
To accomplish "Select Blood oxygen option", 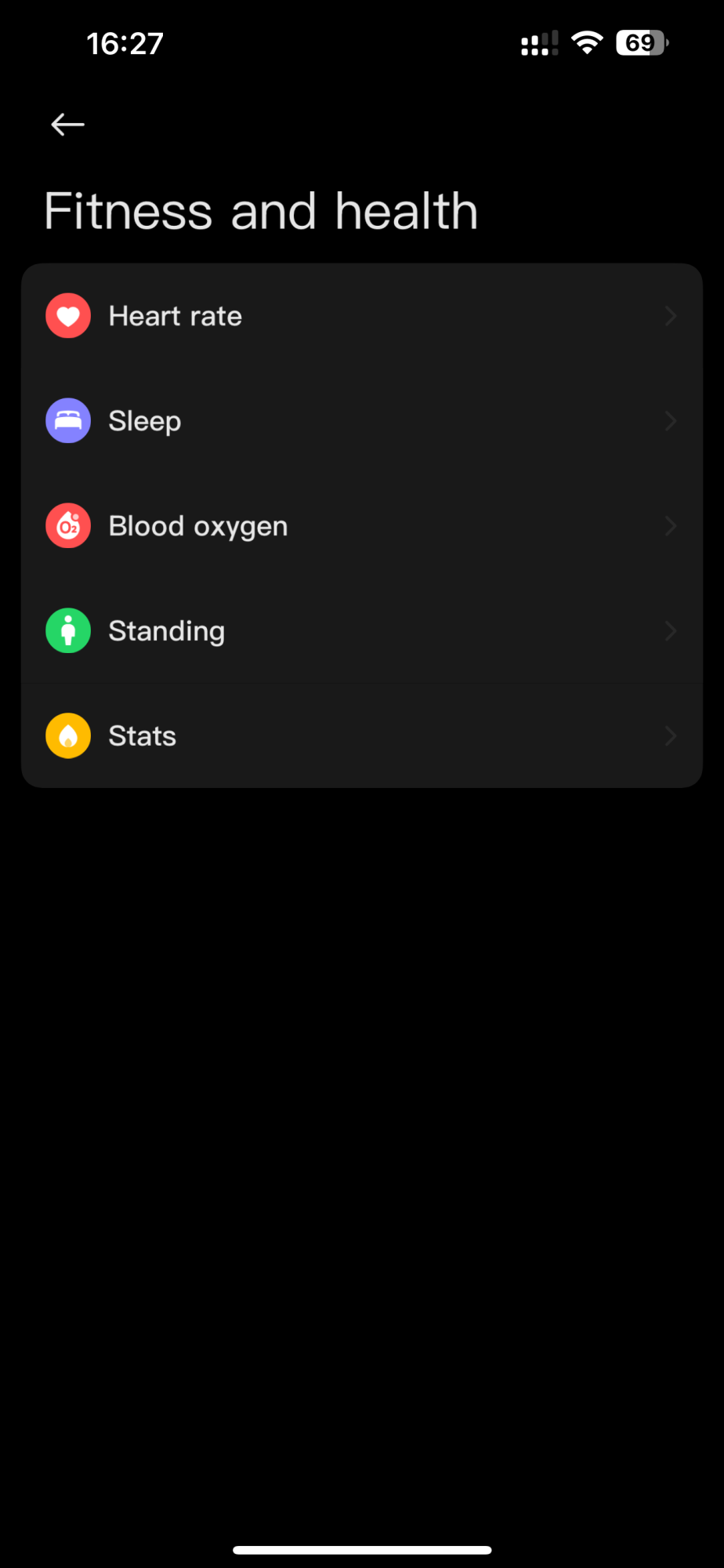I will [x=360, y=526].
